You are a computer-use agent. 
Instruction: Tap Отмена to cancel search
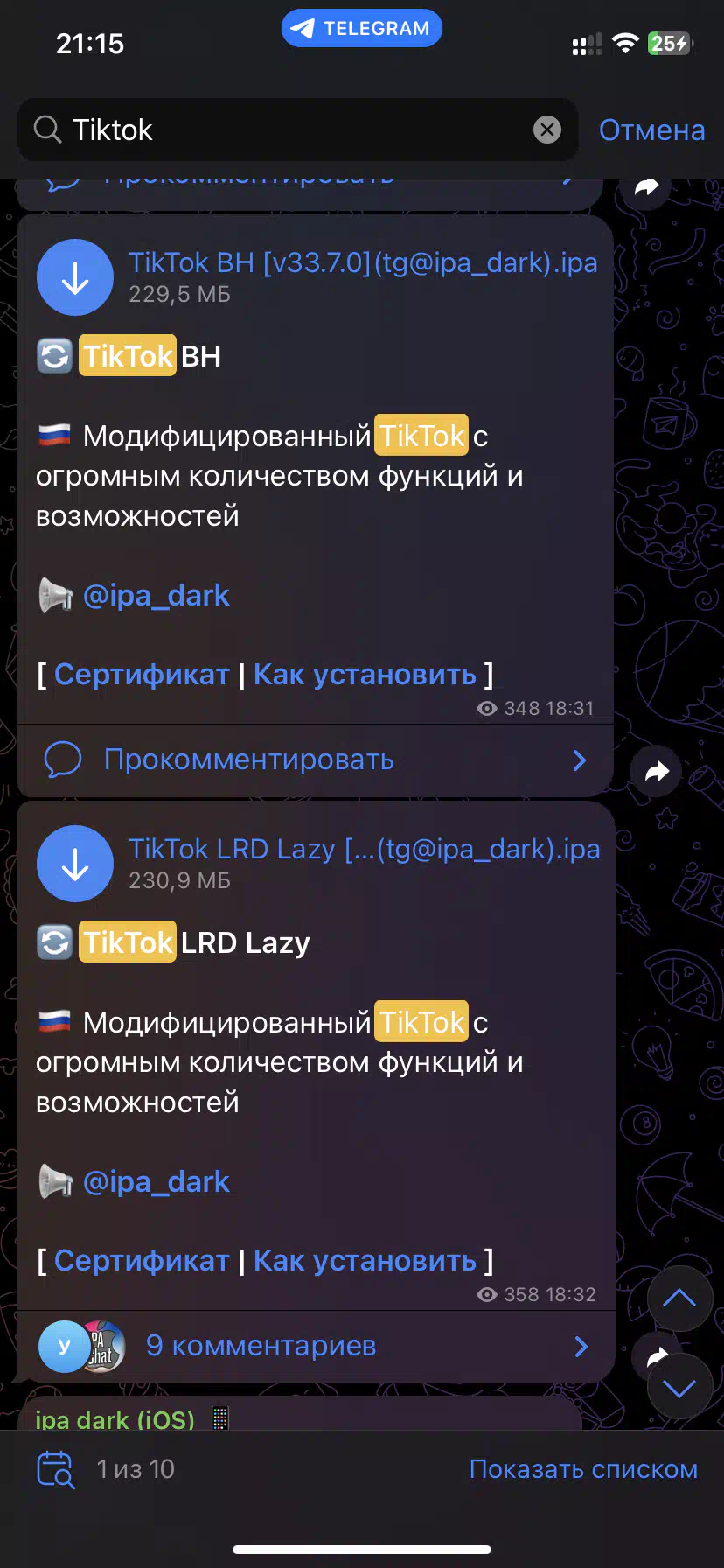[x=651, y=129]
